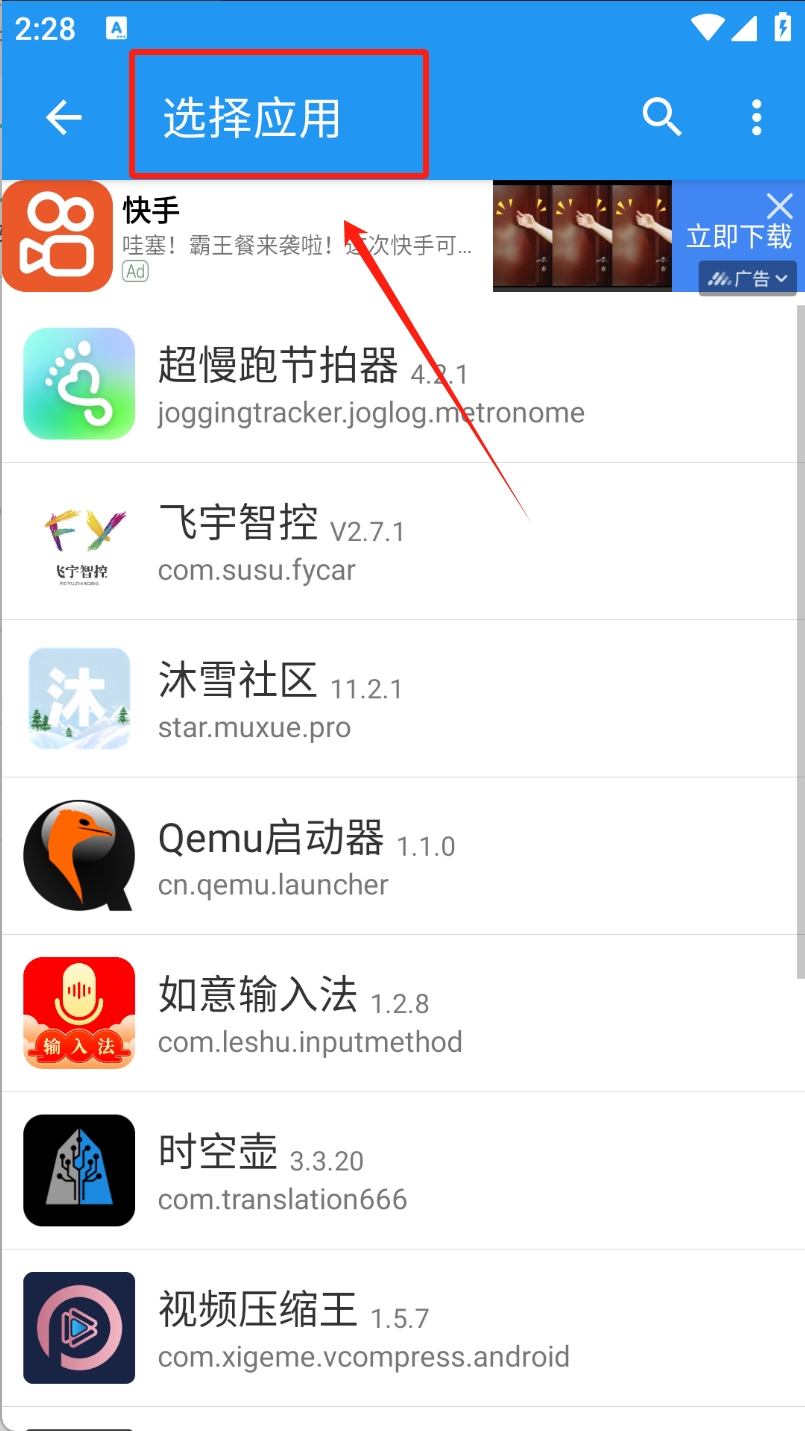
Task: Expand the 广告 dropdown on the ad
Action: click(747, 279)
